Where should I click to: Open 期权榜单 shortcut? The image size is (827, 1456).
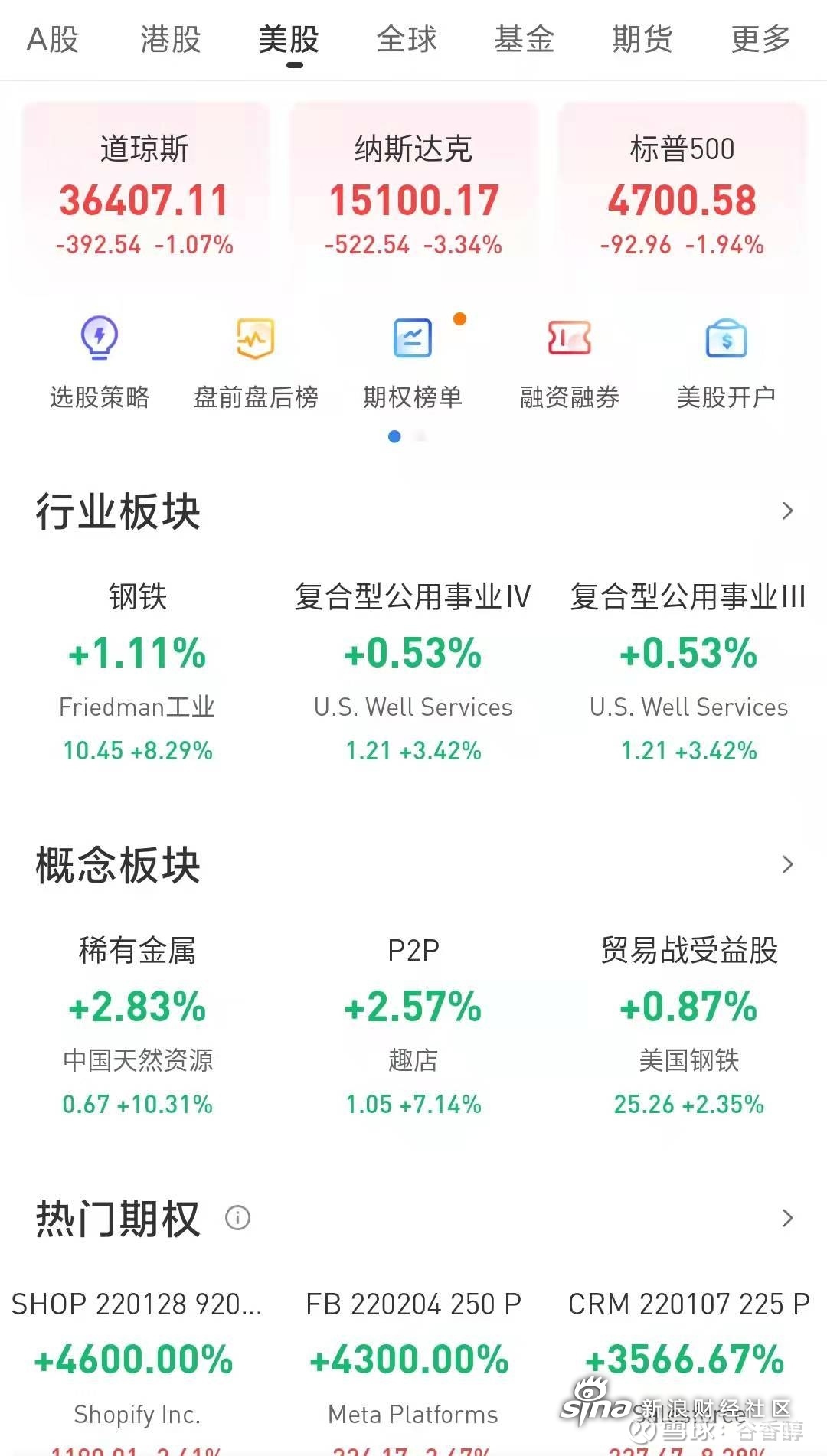(413, 363)
